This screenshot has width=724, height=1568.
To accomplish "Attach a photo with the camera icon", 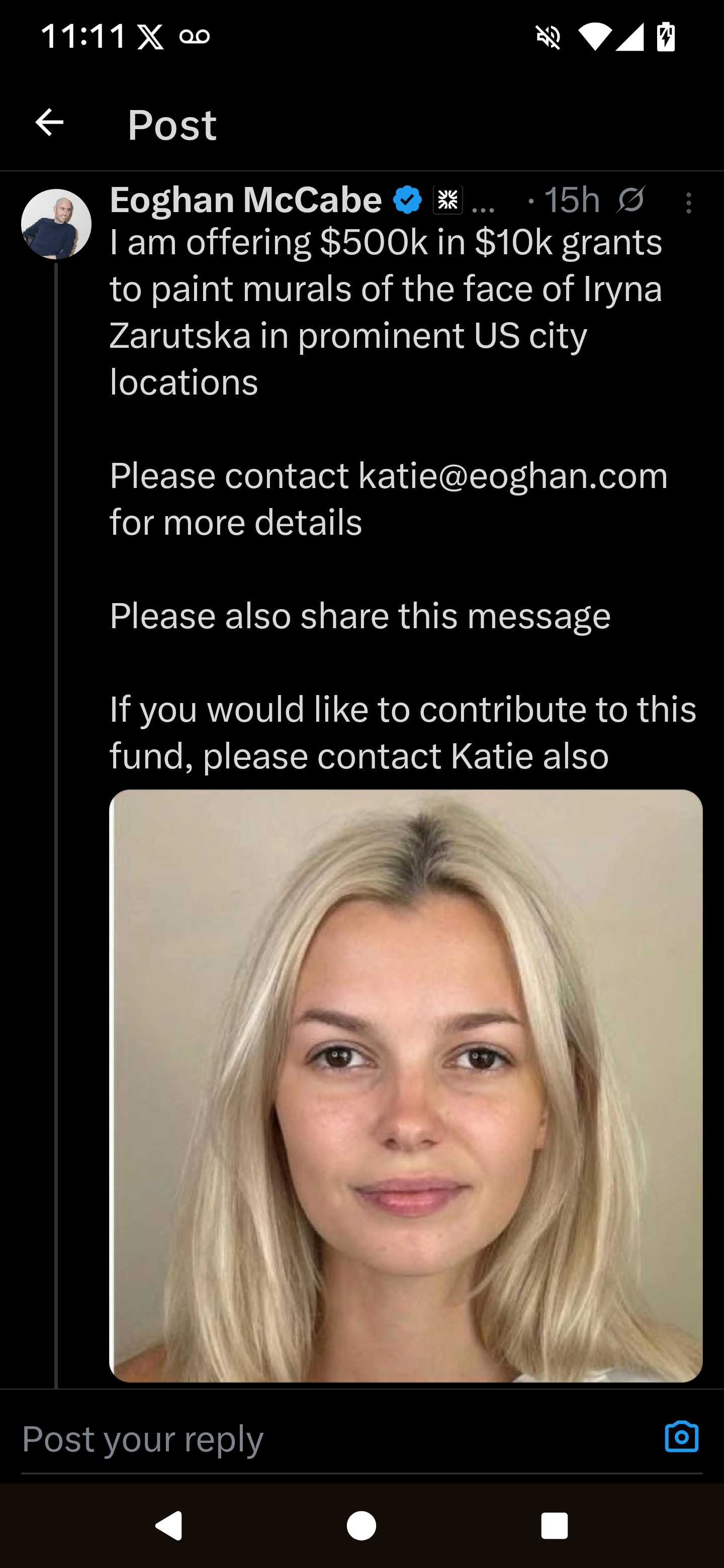I will [681, 1438].
